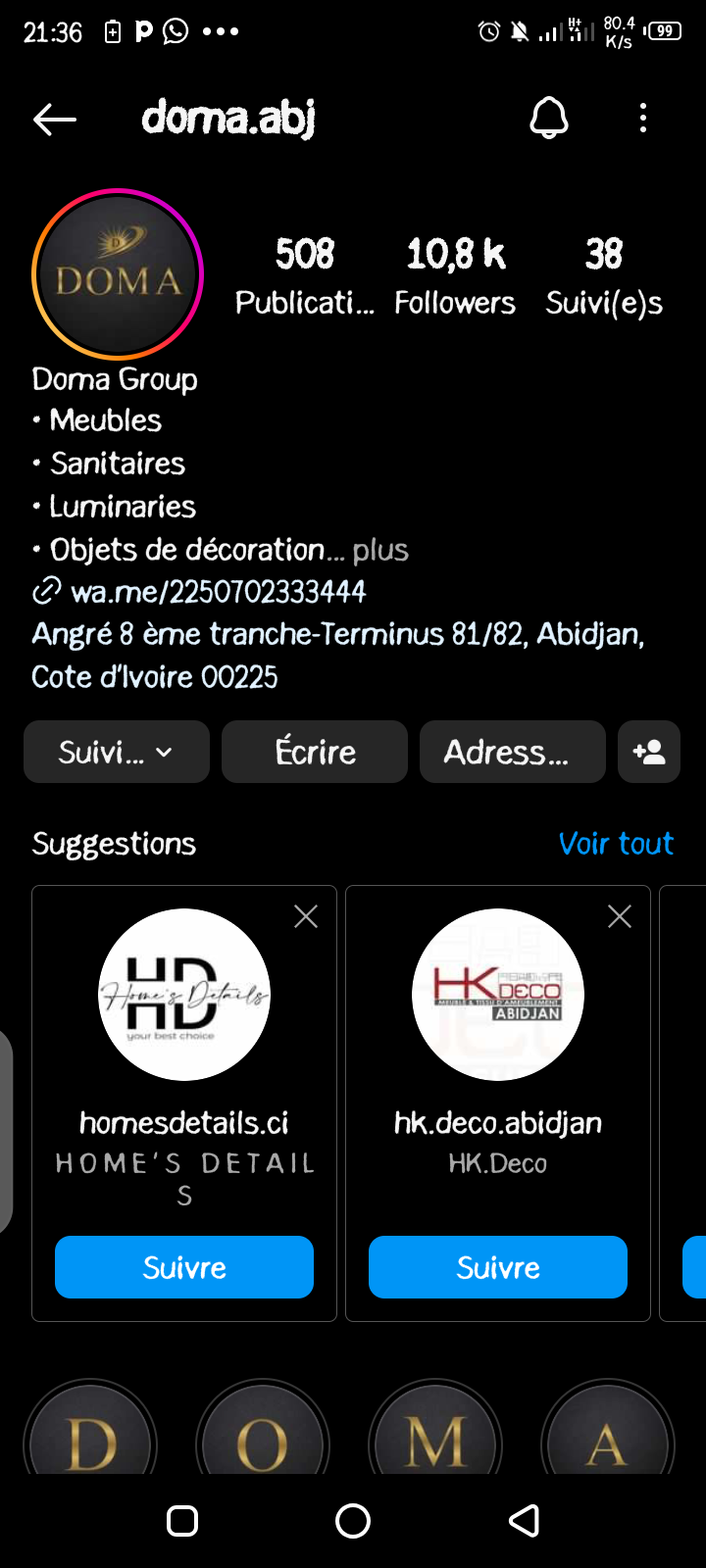Open the three-dot overflow menu
The height and width of the screenshot is (1568, 706).
tap(643, 119)
